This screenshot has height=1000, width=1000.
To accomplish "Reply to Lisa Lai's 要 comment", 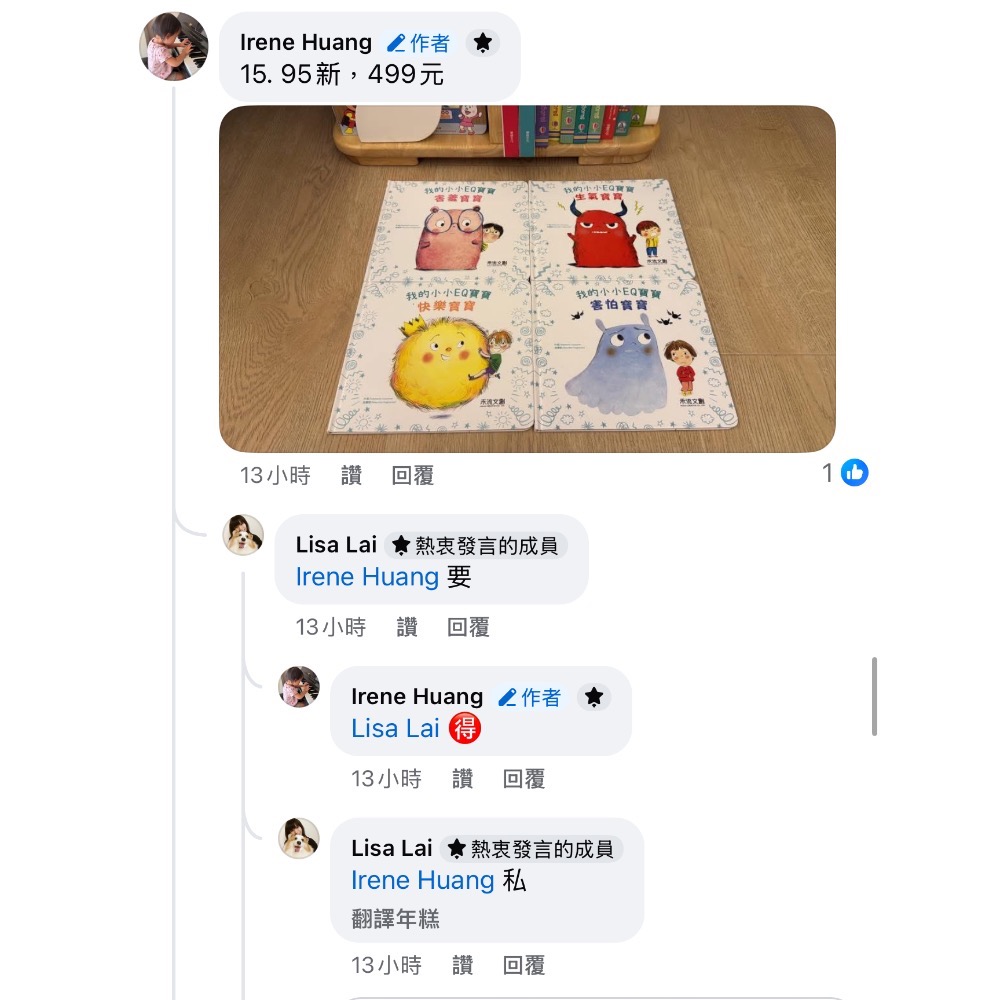I will pyautogui.click(x=468, y=628).
